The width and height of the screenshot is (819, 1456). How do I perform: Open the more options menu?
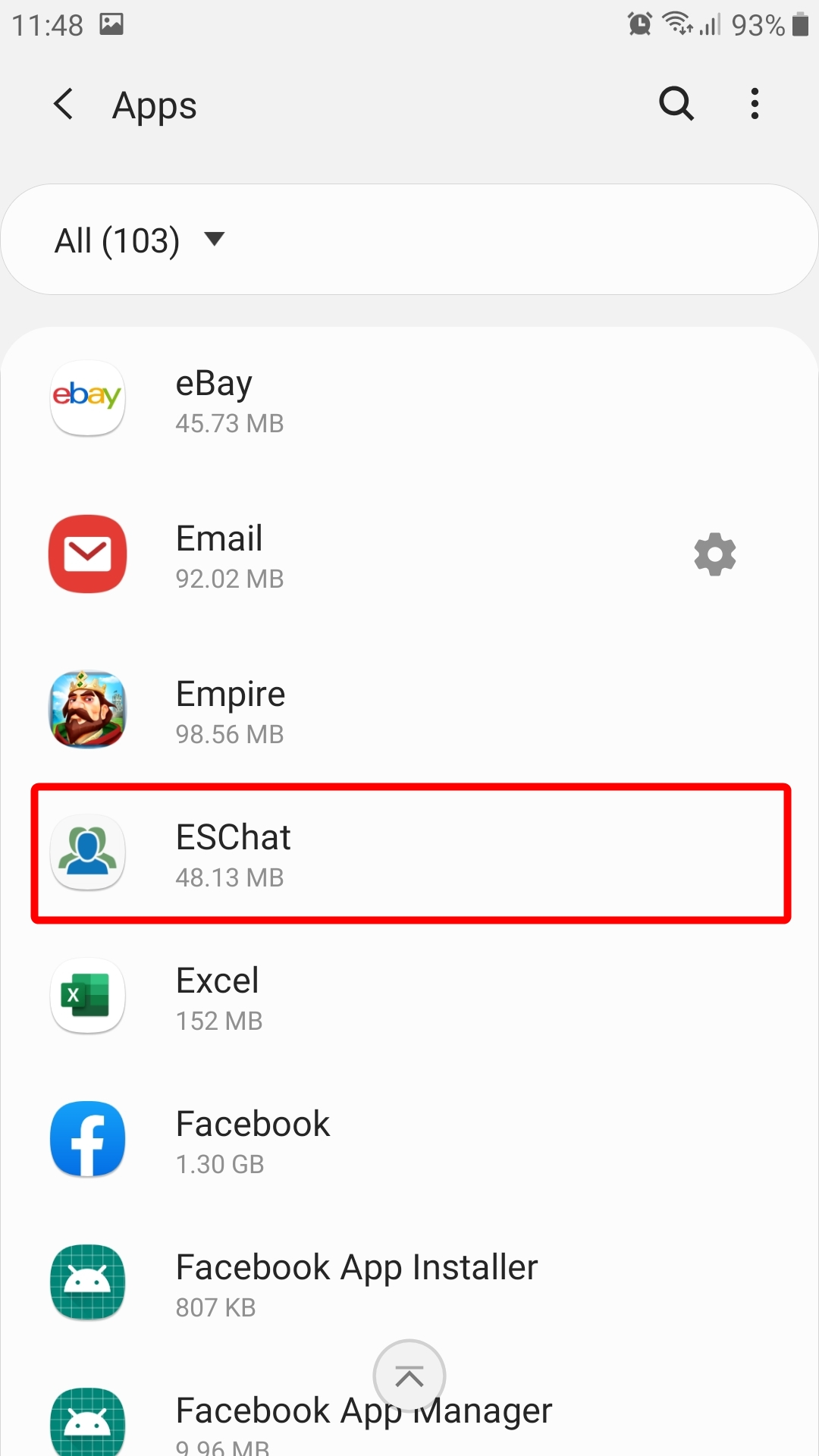(755, 104)
